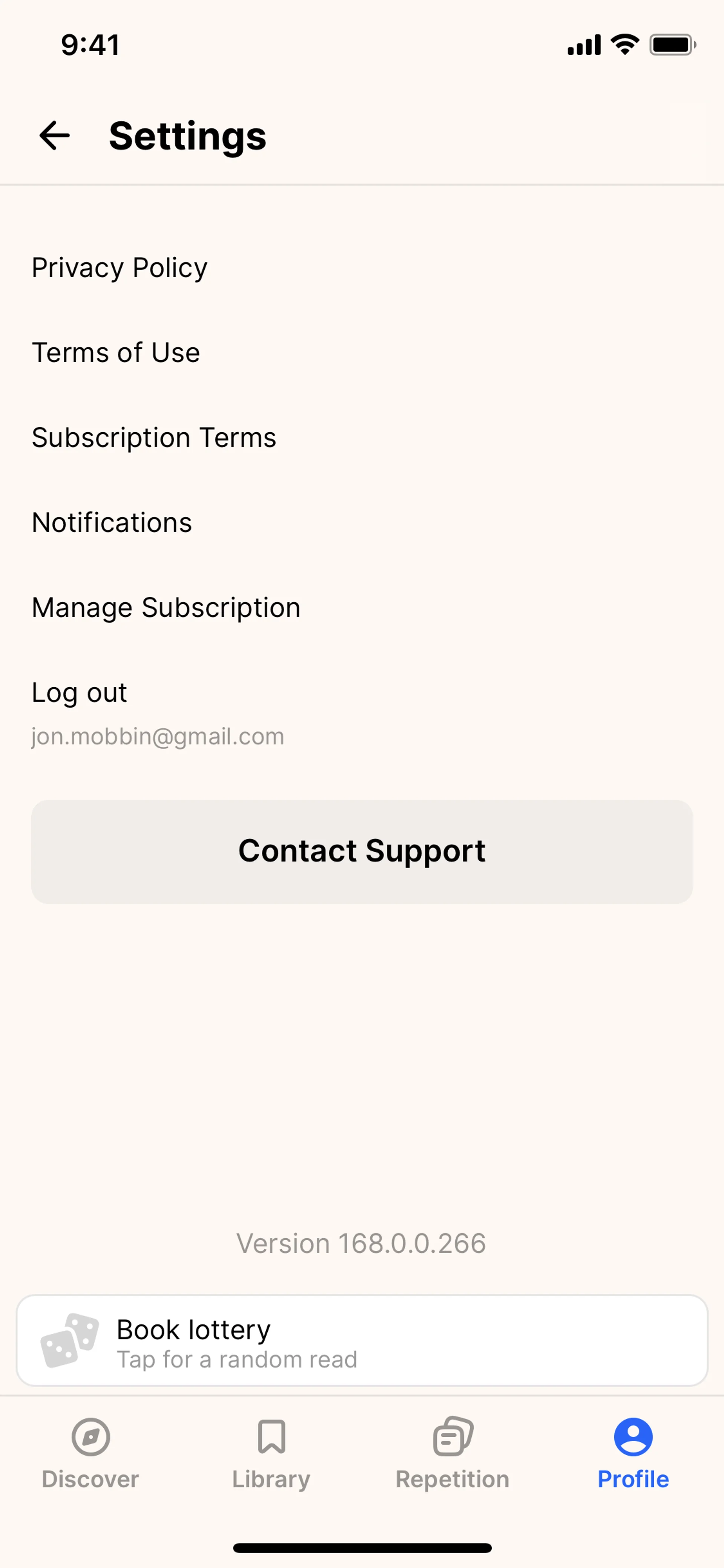
Task: Select Manage Subscription
Action: coord(166,608)
